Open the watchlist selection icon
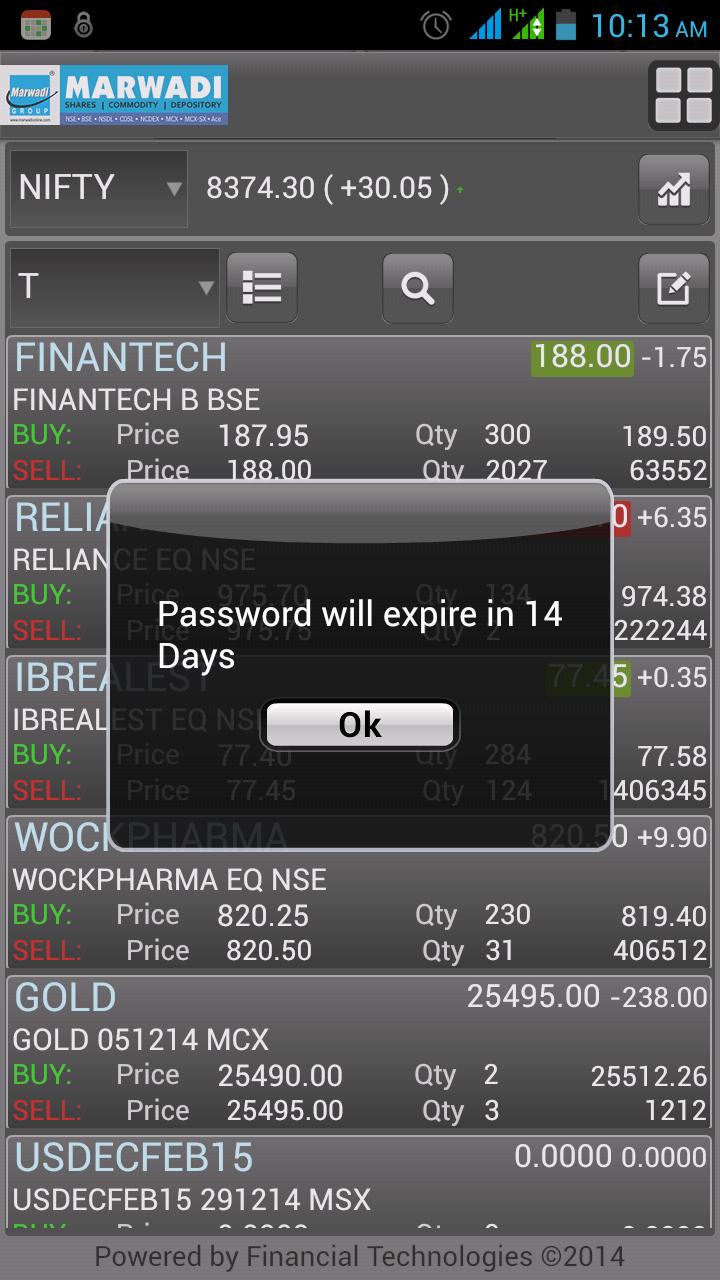720x1280 pixels. [261, 287]
